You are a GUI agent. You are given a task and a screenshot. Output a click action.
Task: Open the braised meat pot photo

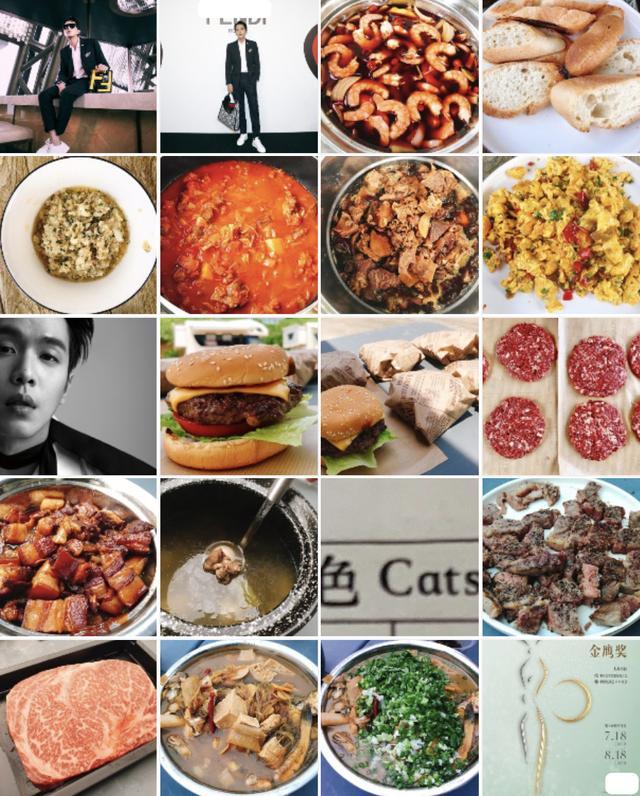pyautogui.click(x=400, y=235)
